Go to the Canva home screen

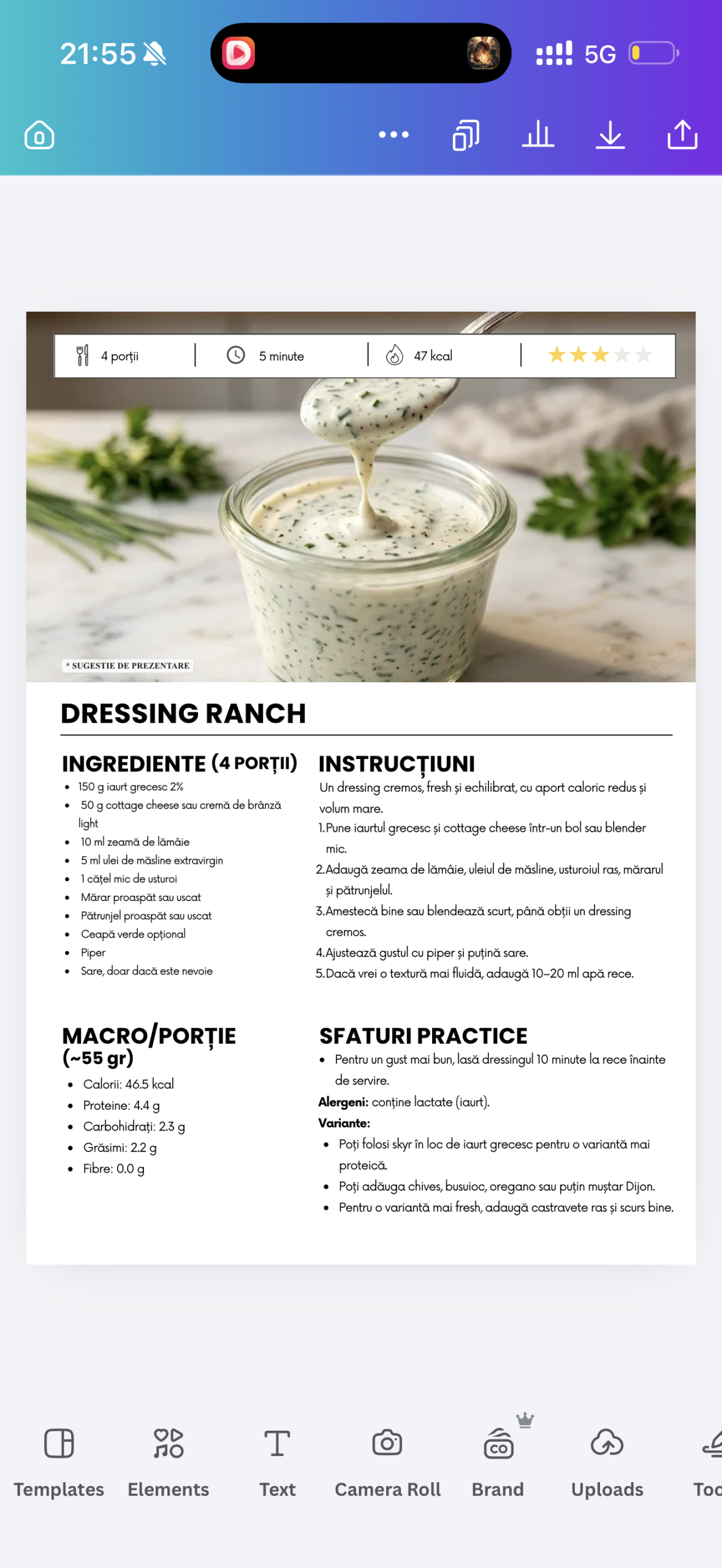(x=39, y=135)
